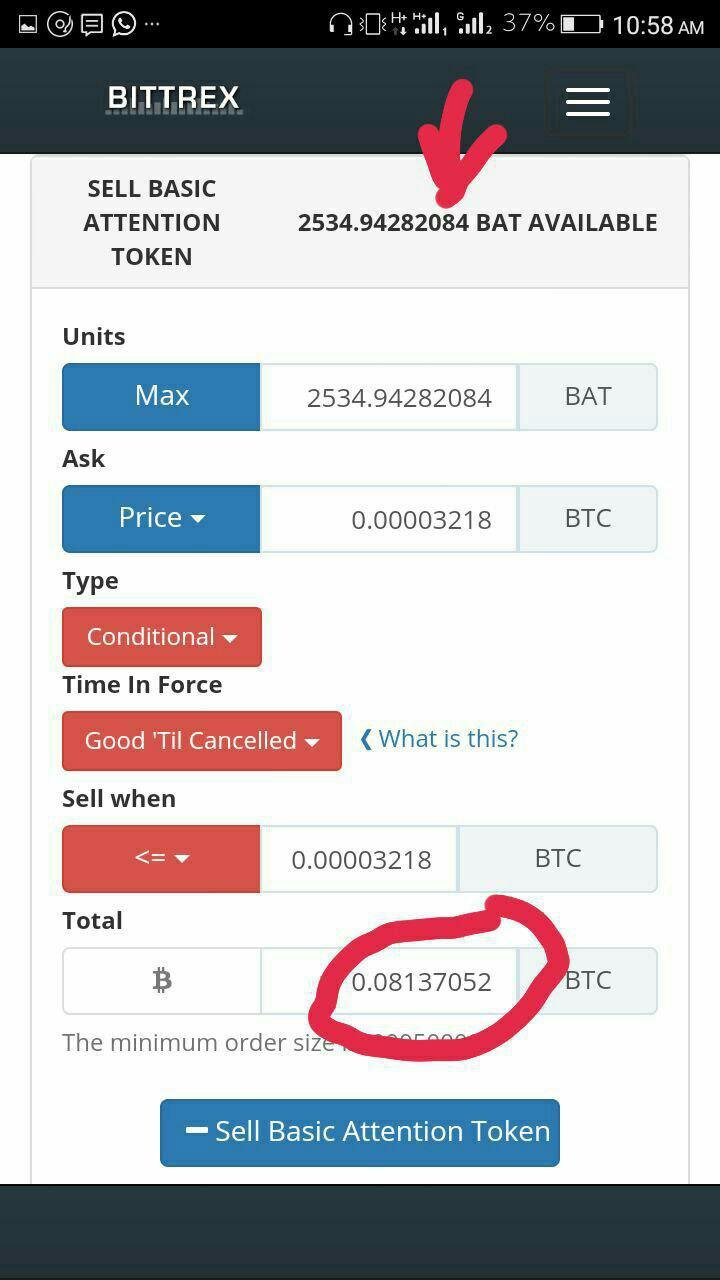Tap the Max units button

pos(161,396)
